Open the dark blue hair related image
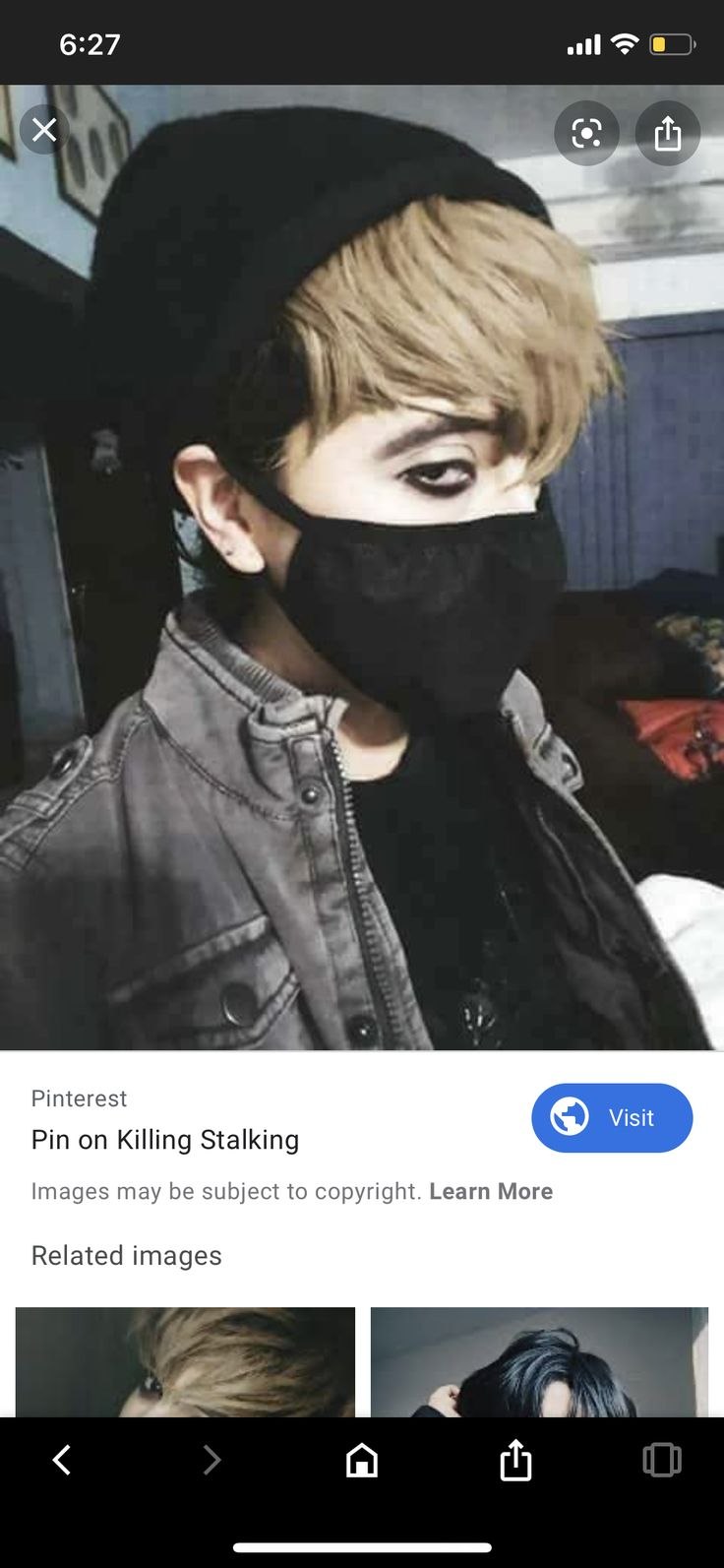Screen dimensions: 724x1568 pos(539,1361)
